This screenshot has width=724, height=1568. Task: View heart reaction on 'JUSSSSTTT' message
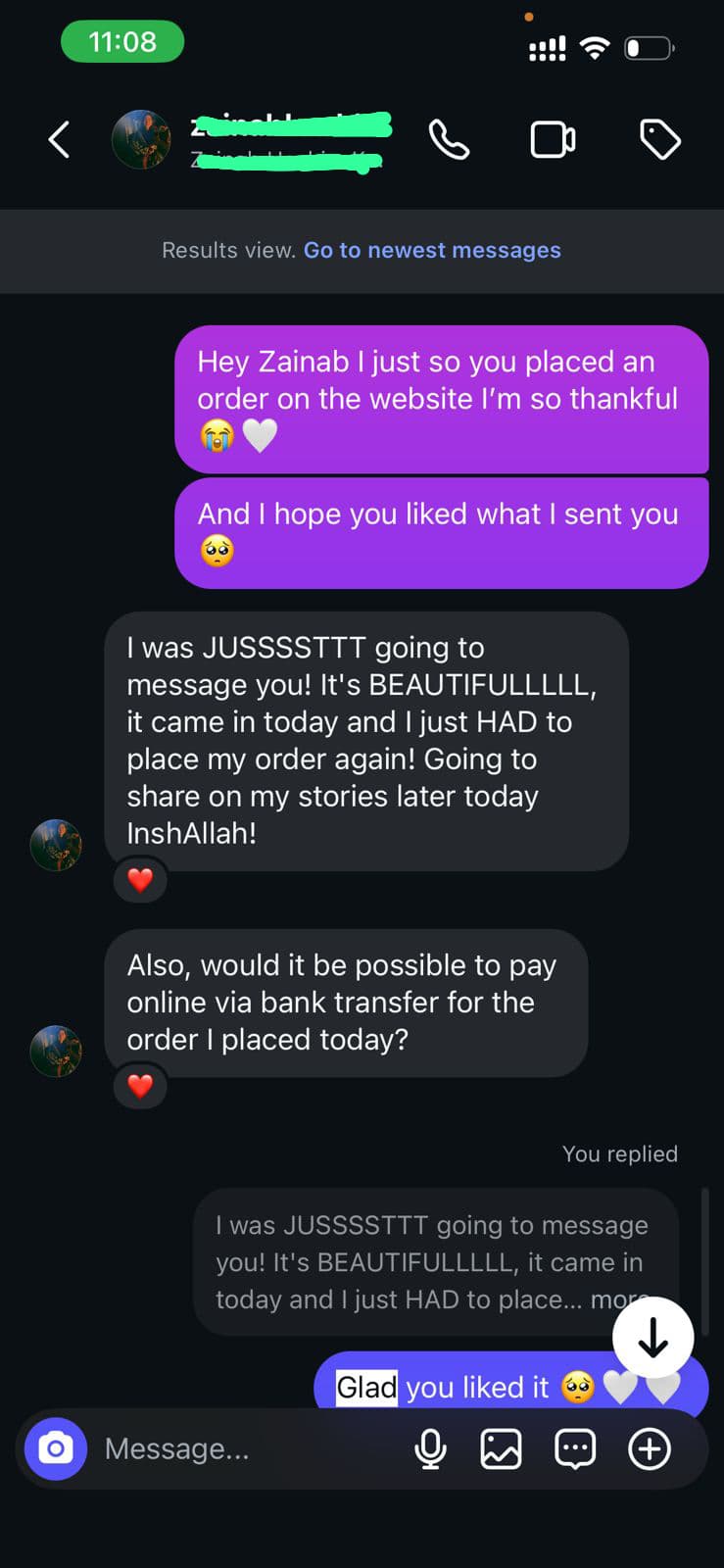coord(141,880)
